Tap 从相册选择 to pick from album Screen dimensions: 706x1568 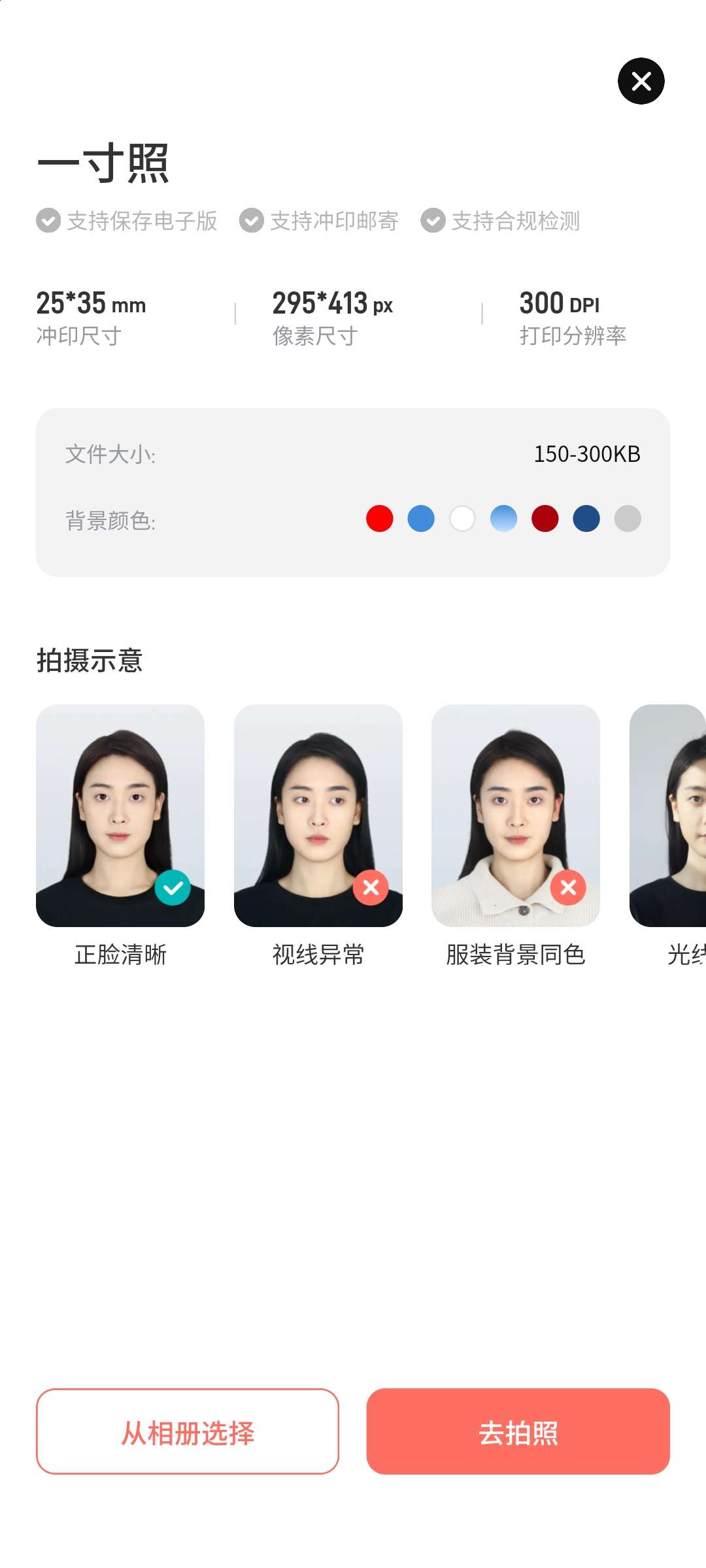click(x=188, y=1431)
